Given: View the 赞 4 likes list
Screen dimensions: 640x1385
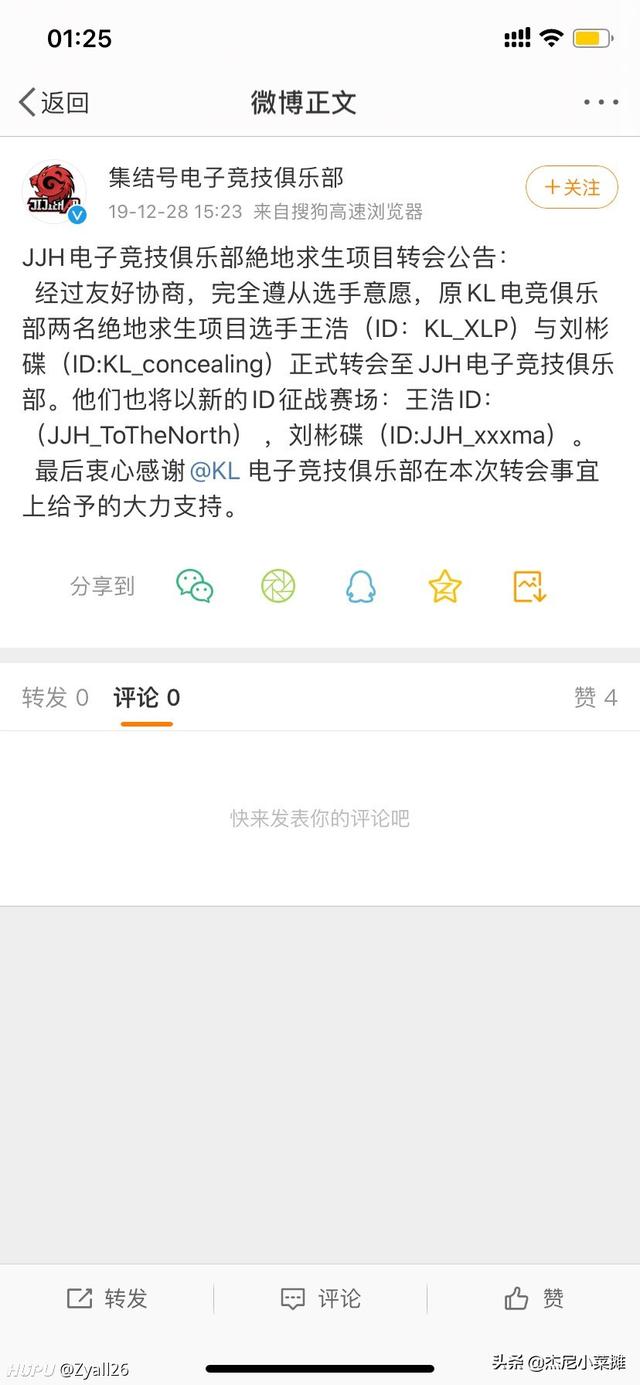Looking at the screenshot, I should click(x=596, y=698).
